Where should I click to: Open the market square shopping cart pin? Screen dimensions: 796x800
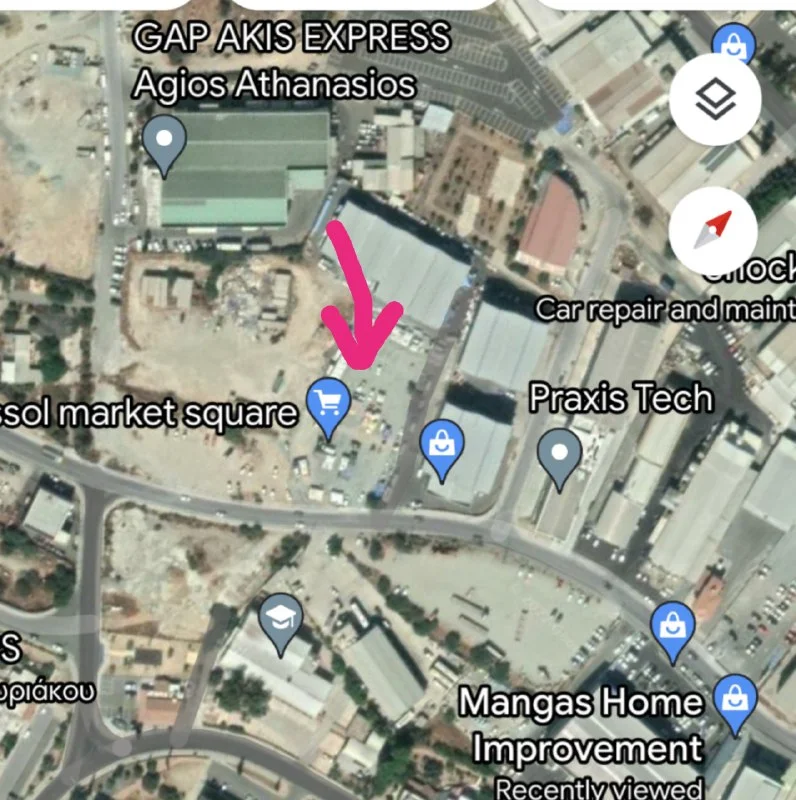coord(329,406)
